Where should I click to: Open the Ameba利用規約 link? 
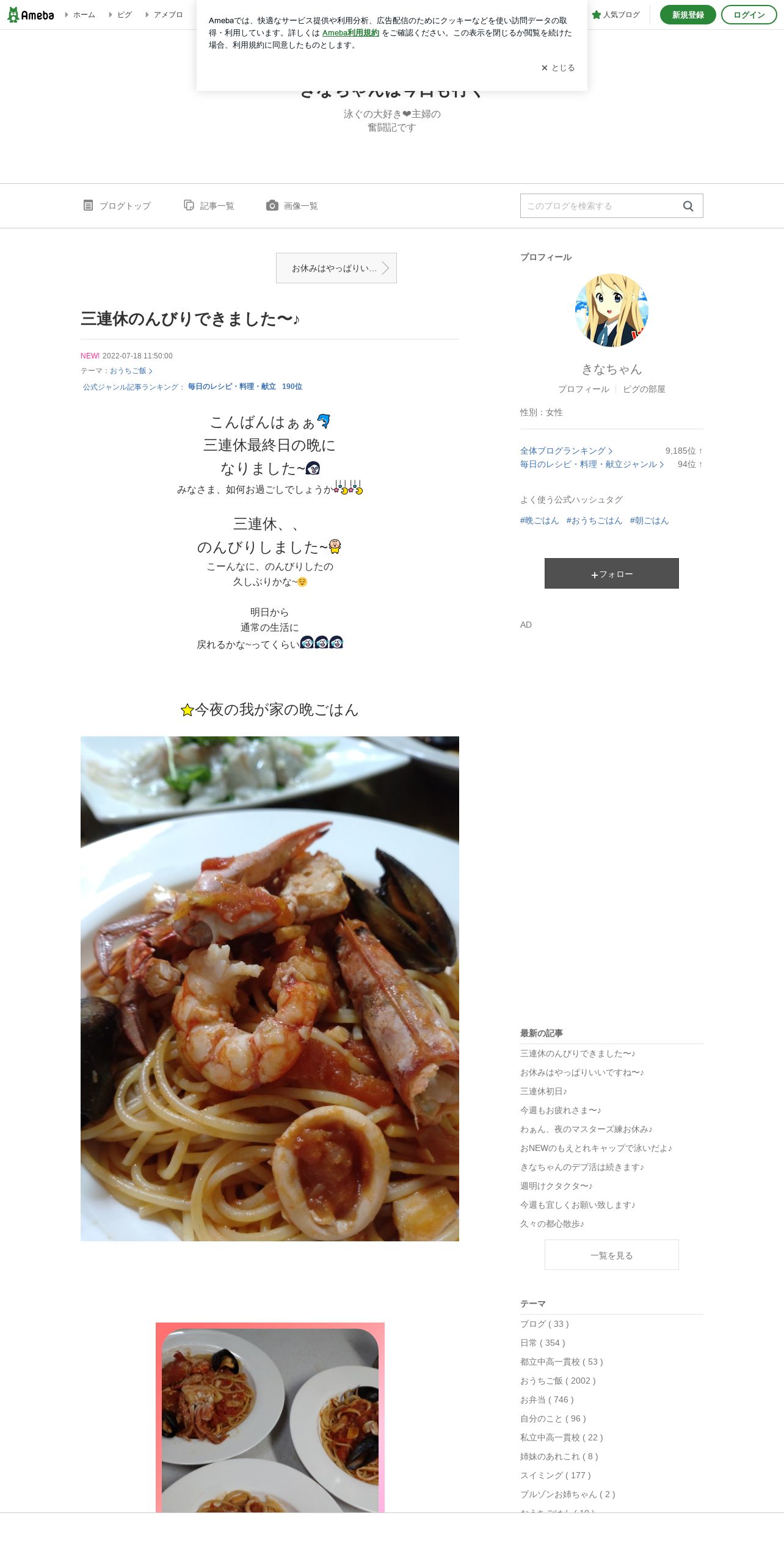(350, 33)
